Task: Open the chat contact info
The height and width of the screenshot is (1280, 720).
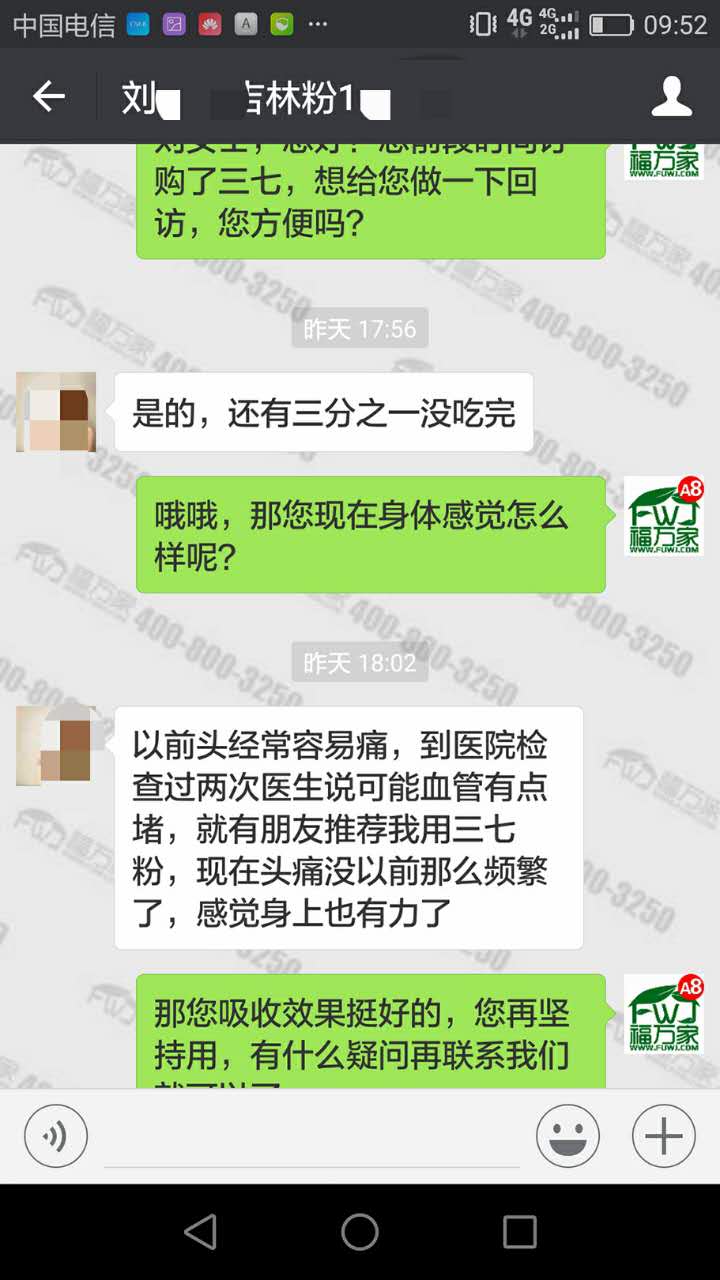Action: [672, 97]
